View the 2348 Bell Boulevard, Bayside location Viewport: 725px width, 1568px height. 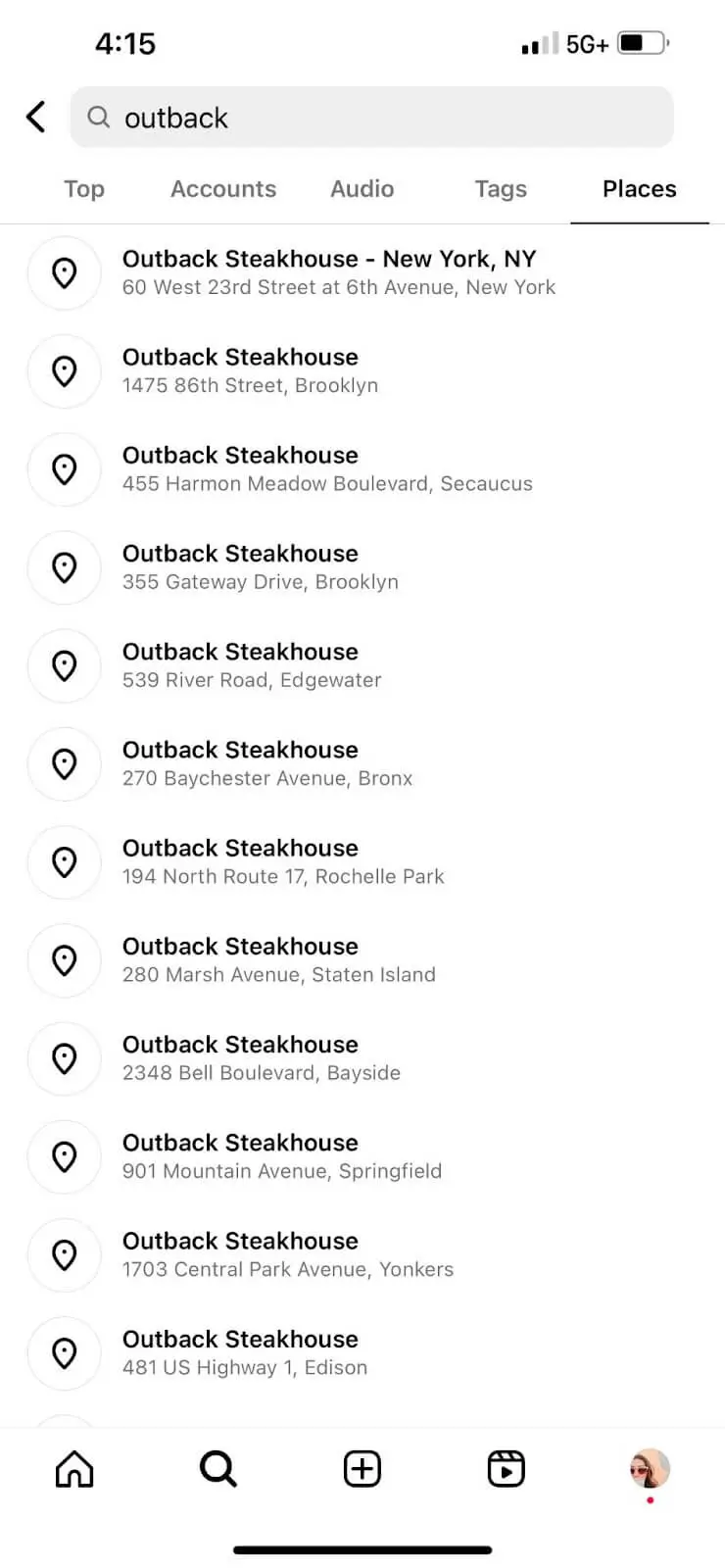(362, 1057)
